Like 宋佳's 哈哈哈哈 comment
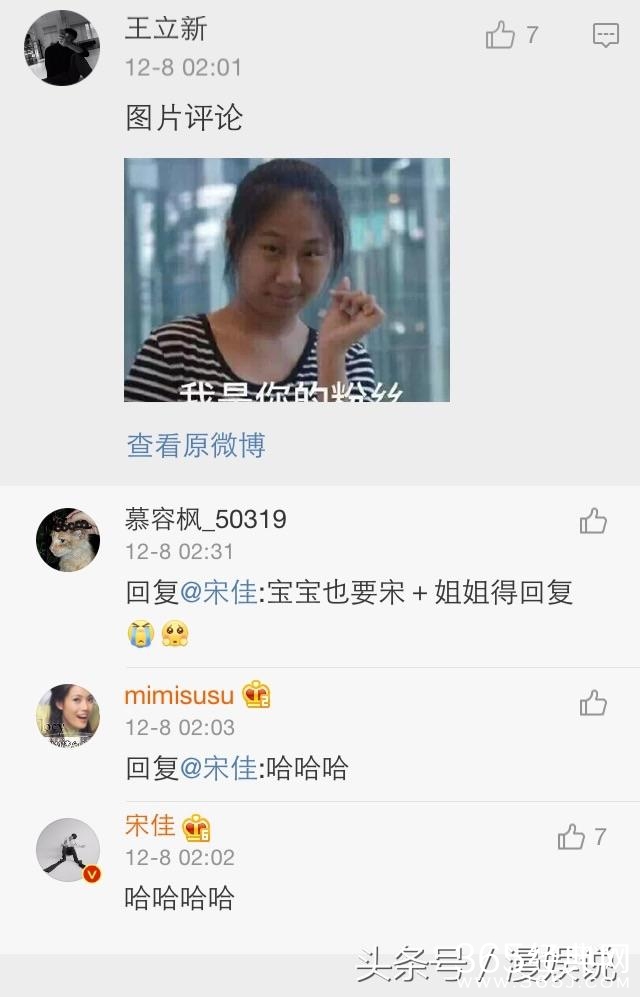Screen dimensions: 640x997 click(x=572, y=837)
